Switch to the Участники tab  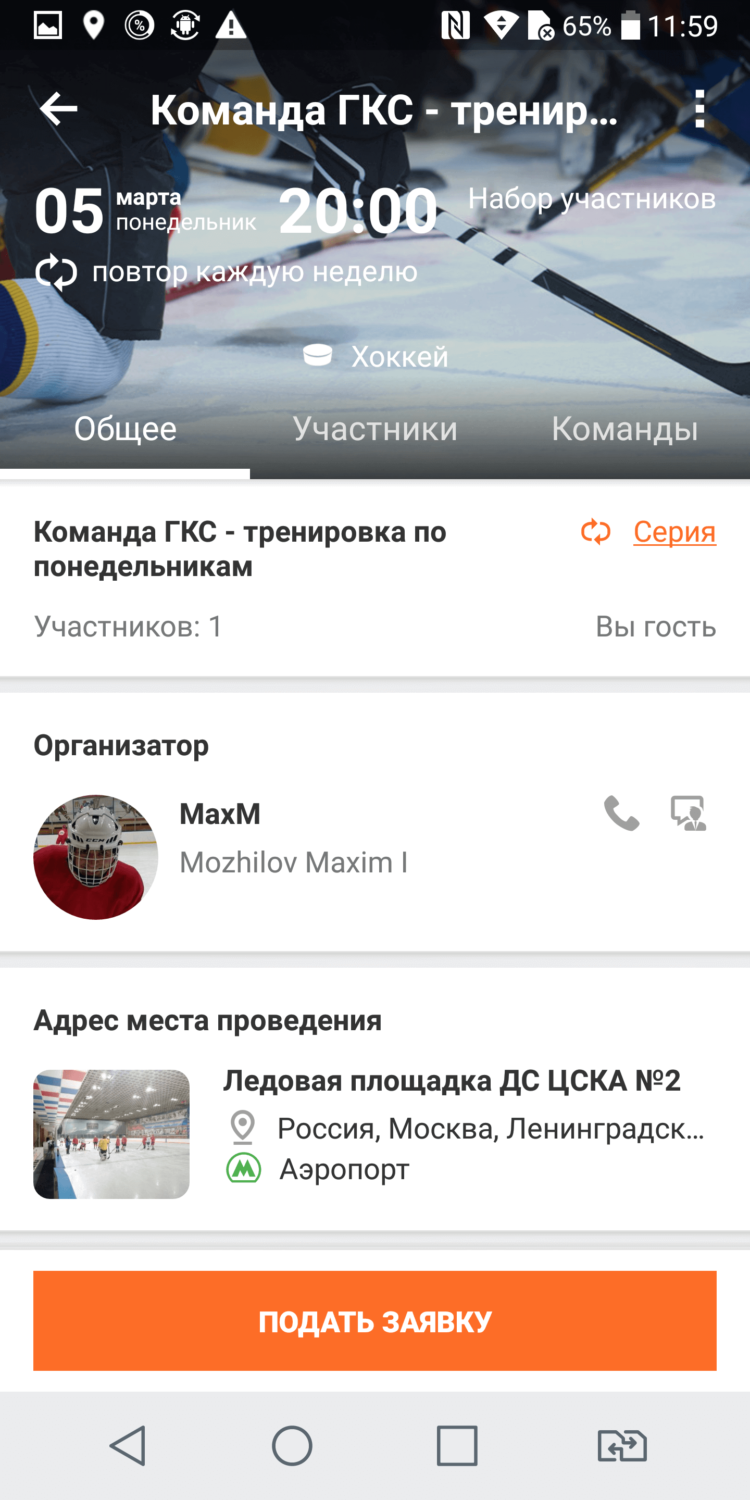(375, 428)
